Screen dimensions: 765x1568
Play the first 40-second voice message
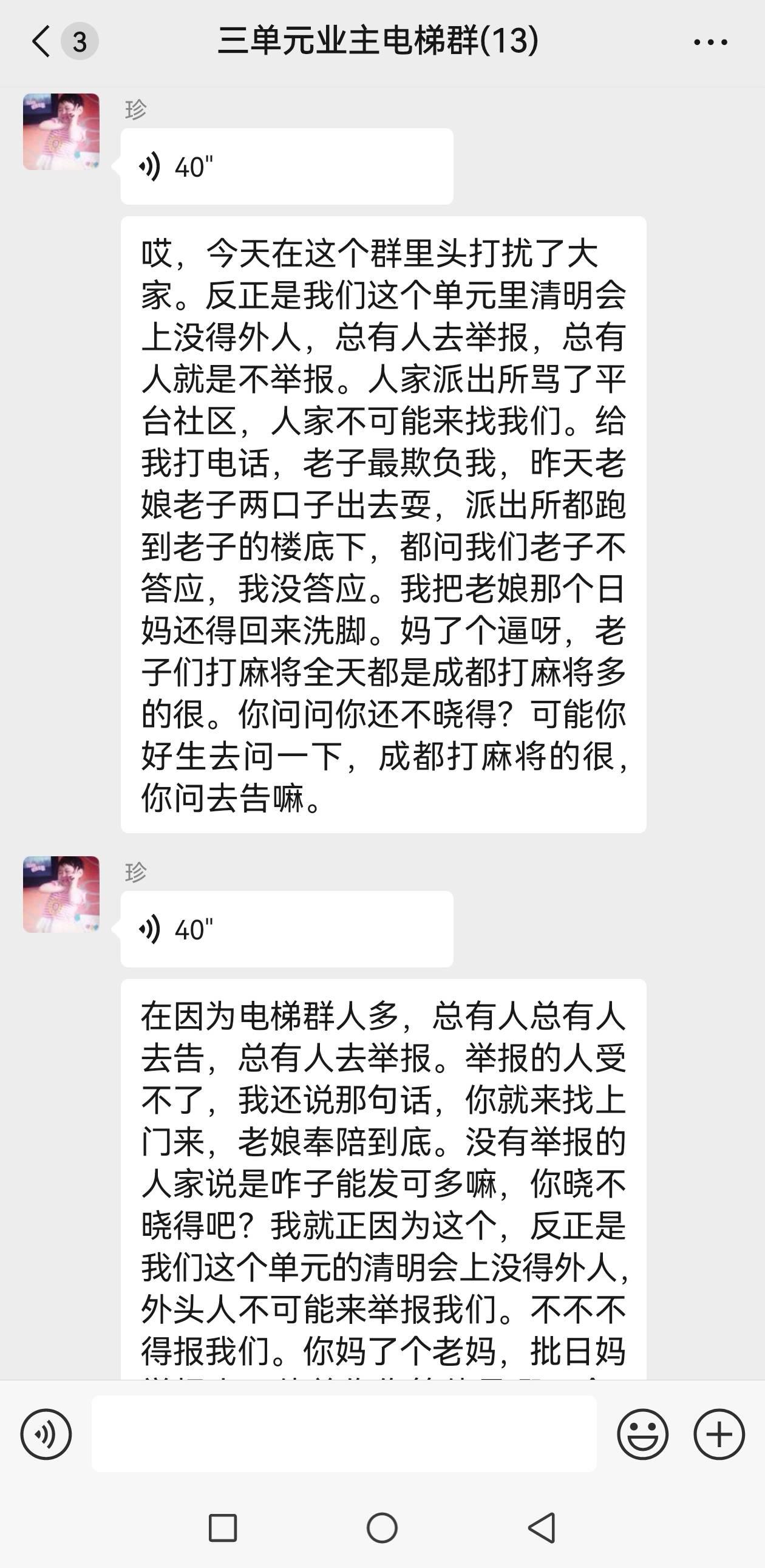click(x=286, y=167)
